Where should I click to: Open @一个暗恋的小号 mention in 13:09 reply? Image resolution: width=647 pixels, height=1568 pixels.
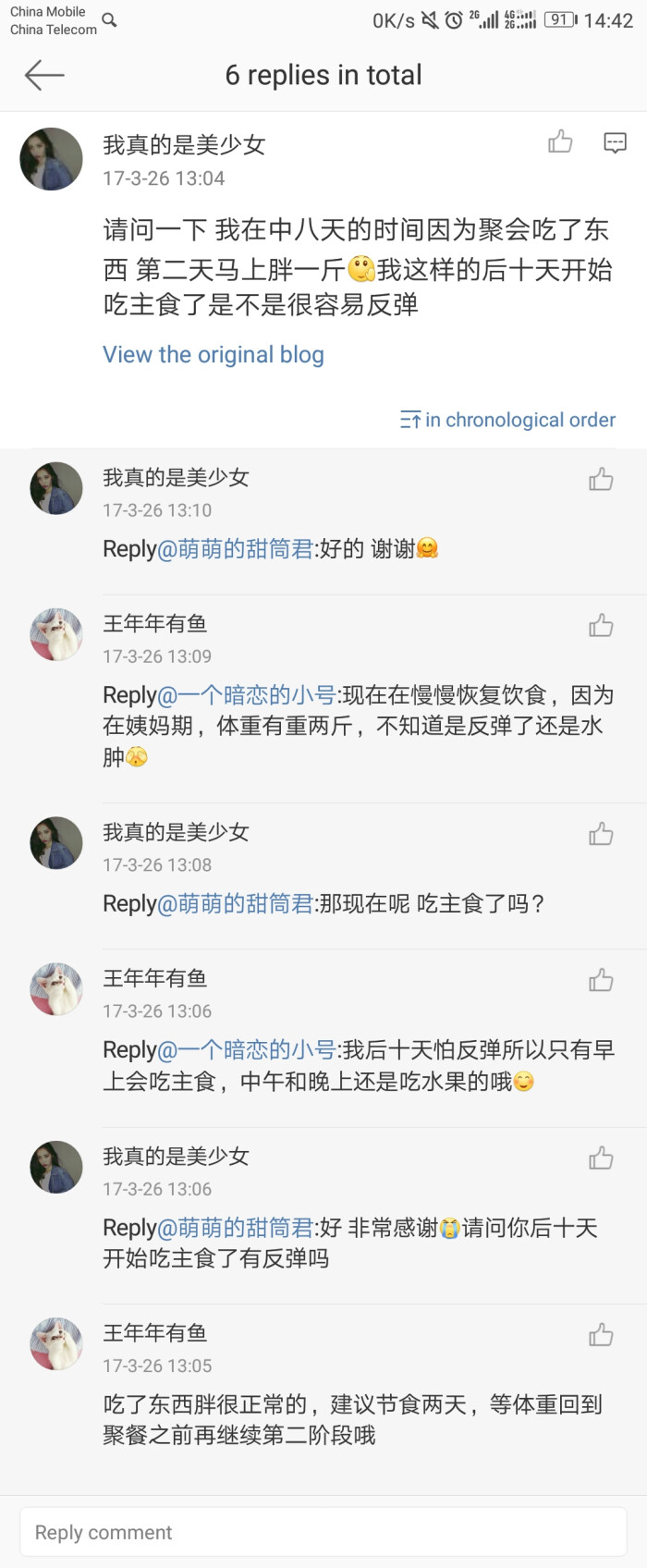coord(247,695)
